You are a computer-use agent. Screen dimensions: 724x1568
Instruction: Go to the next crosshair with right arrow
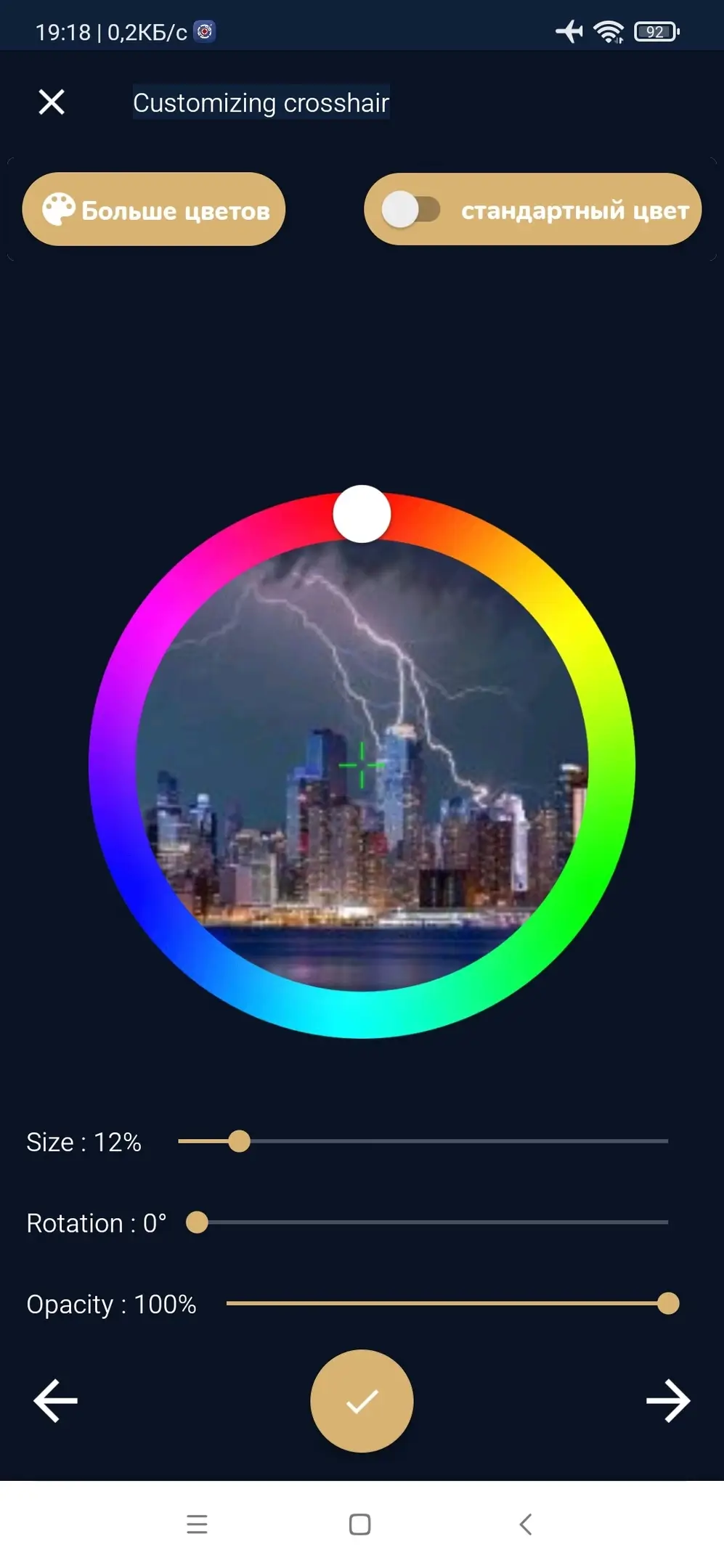point(667,1401)
